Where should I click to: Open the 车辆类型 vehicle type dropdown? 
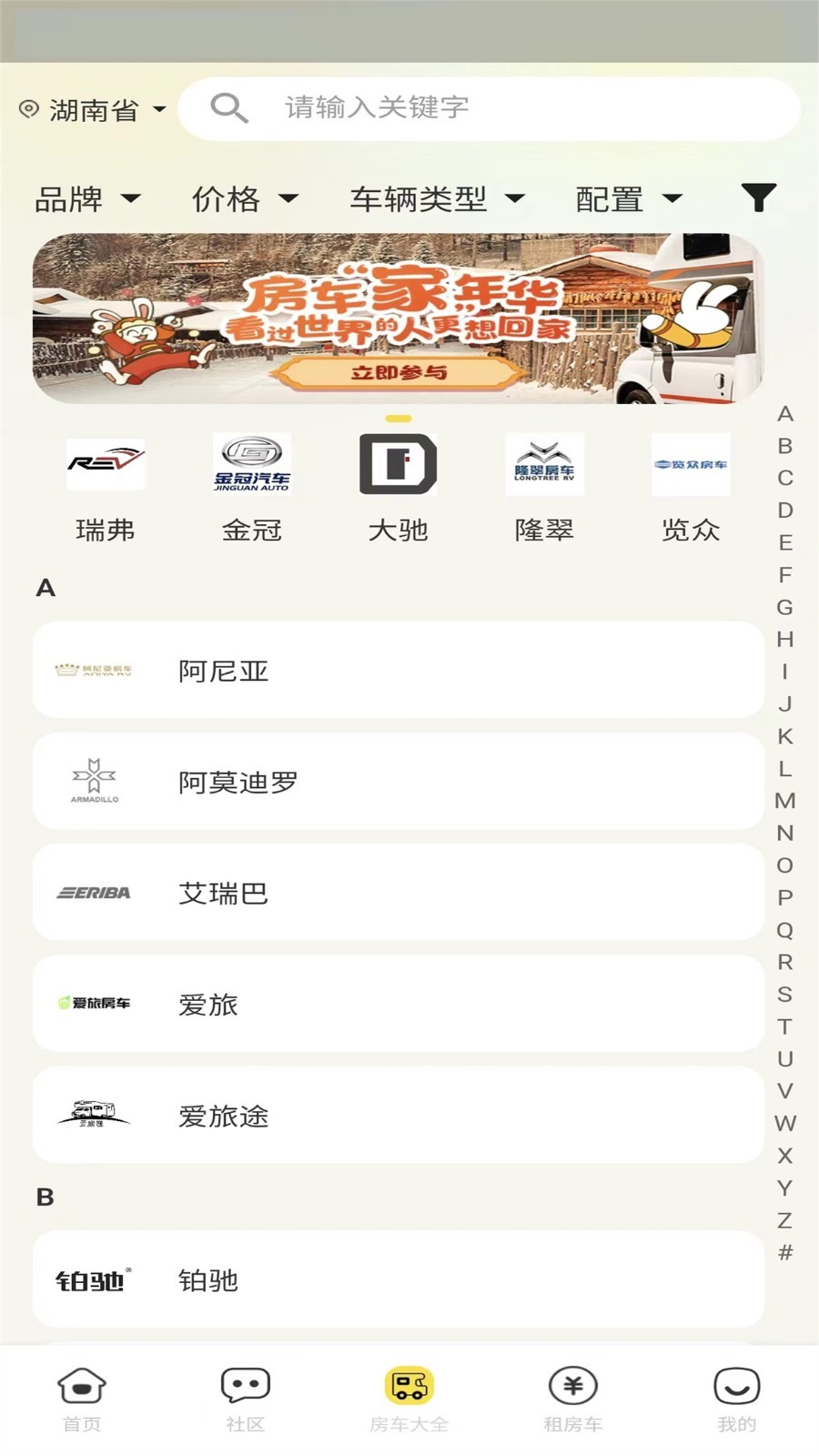[438, 198]
